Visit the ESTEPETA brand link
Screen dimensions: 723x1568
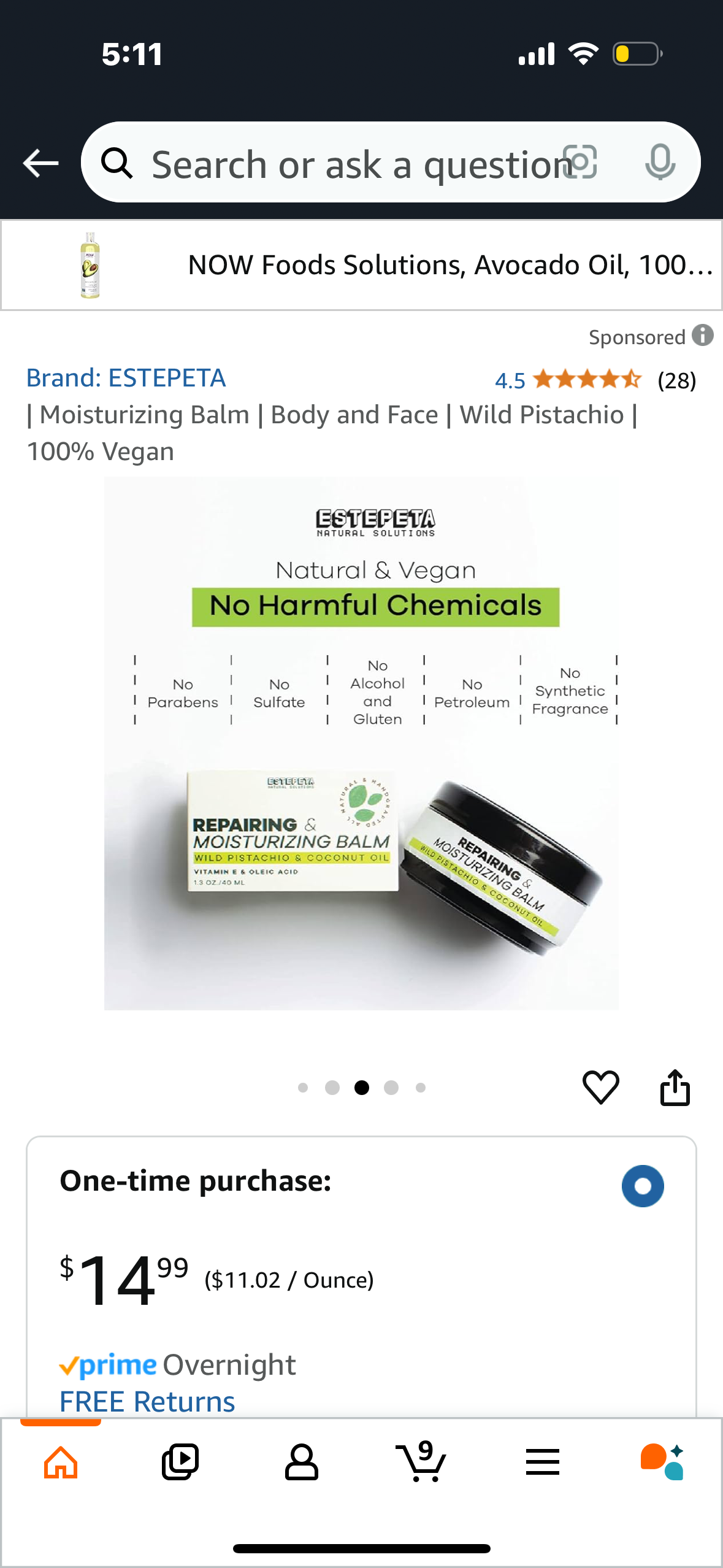pyautogui.click(x=126, y=378)
